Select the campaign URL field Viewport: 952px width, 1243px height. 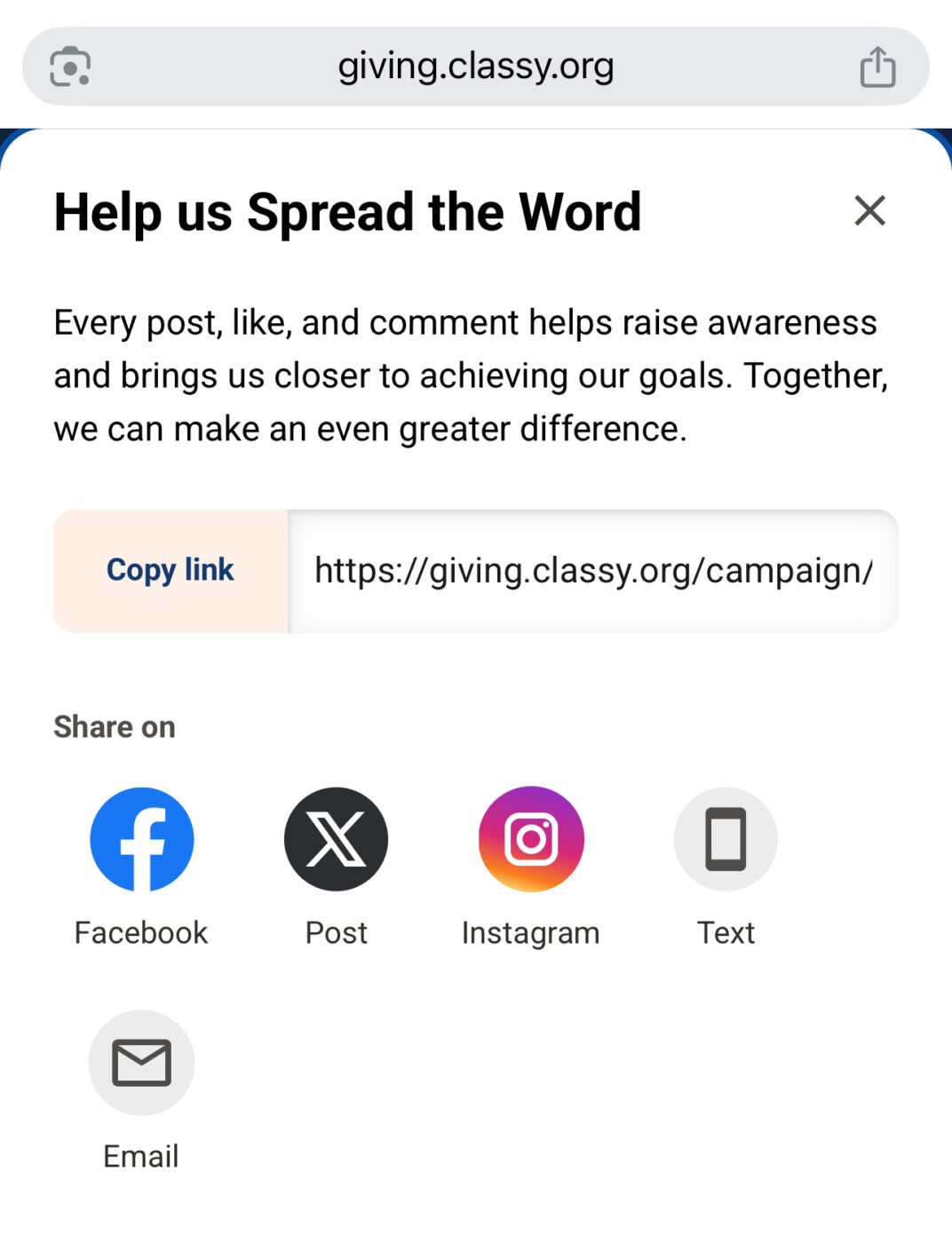click(592, 570)
